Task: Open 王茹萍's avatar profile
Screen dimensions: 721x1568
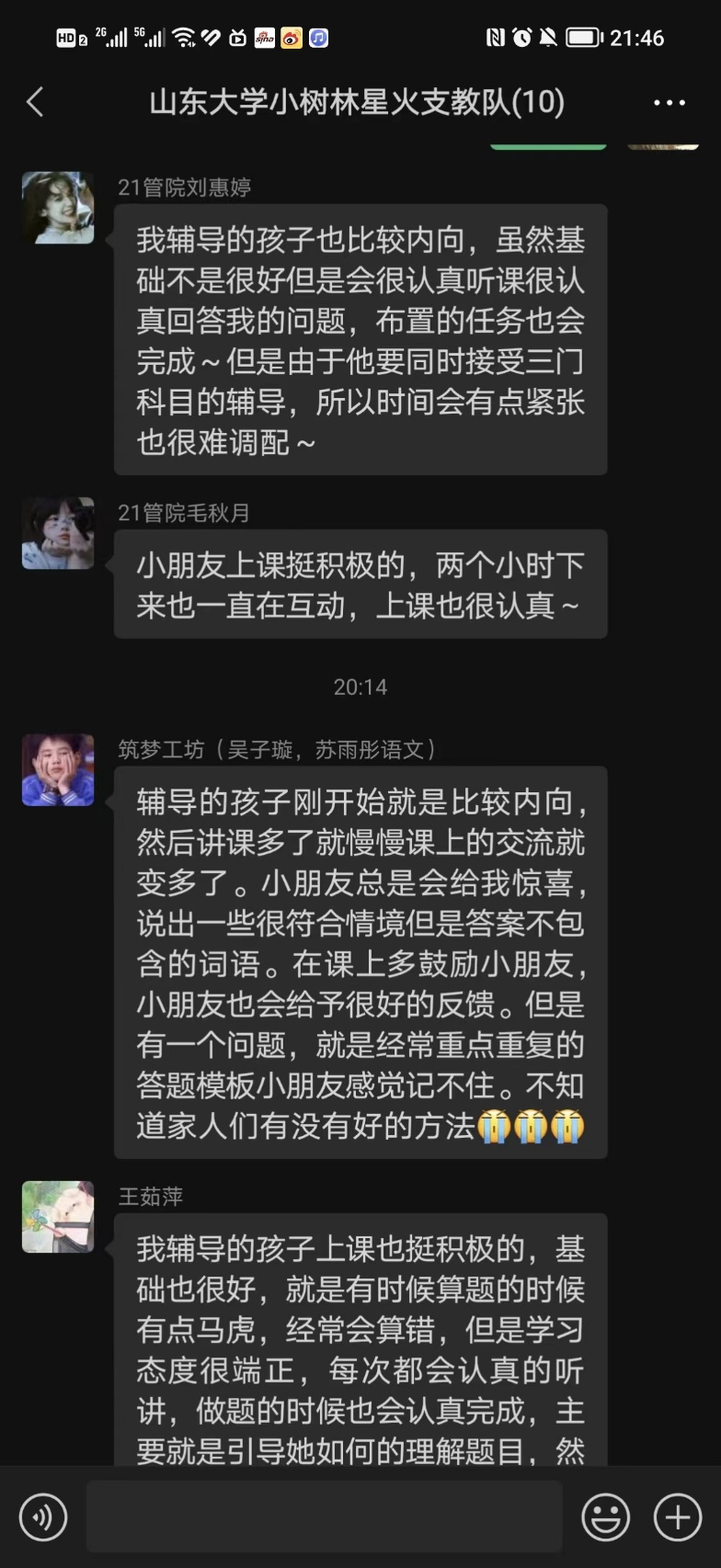Action: (x=58, y=1217)
